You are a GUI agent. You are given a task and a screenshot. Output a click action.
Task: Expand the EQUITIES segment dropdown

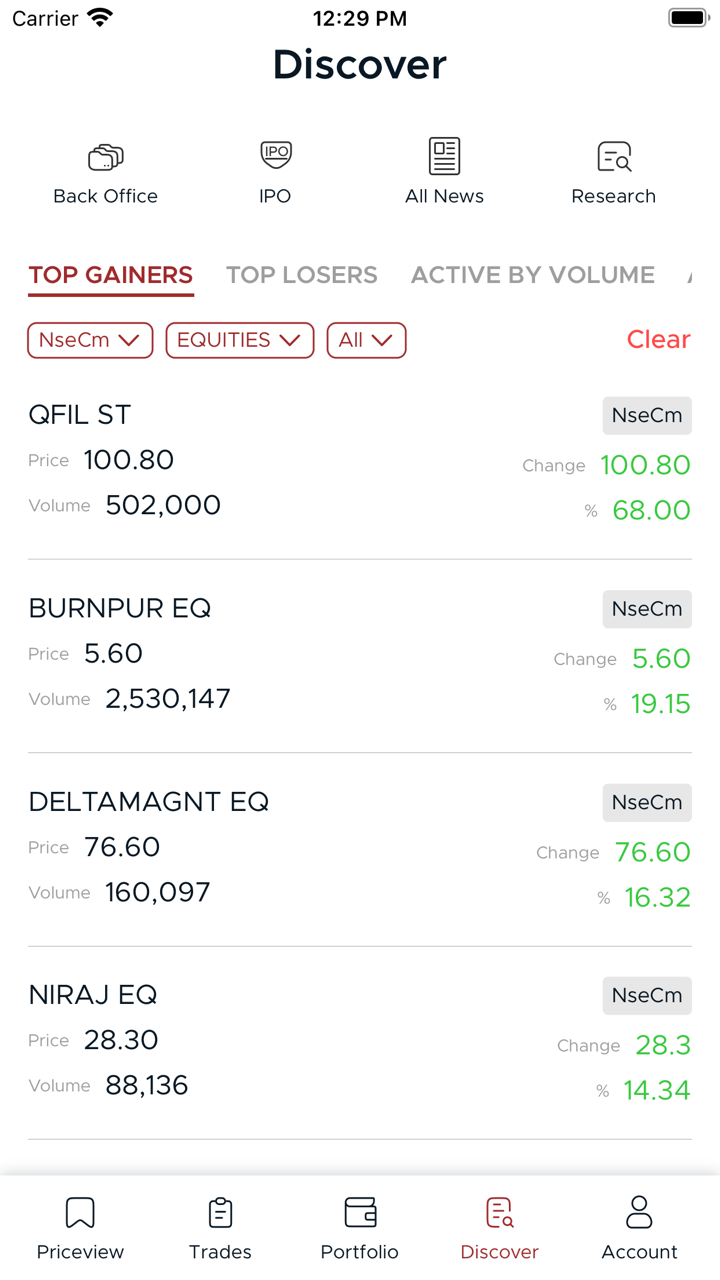coord(239,340)
